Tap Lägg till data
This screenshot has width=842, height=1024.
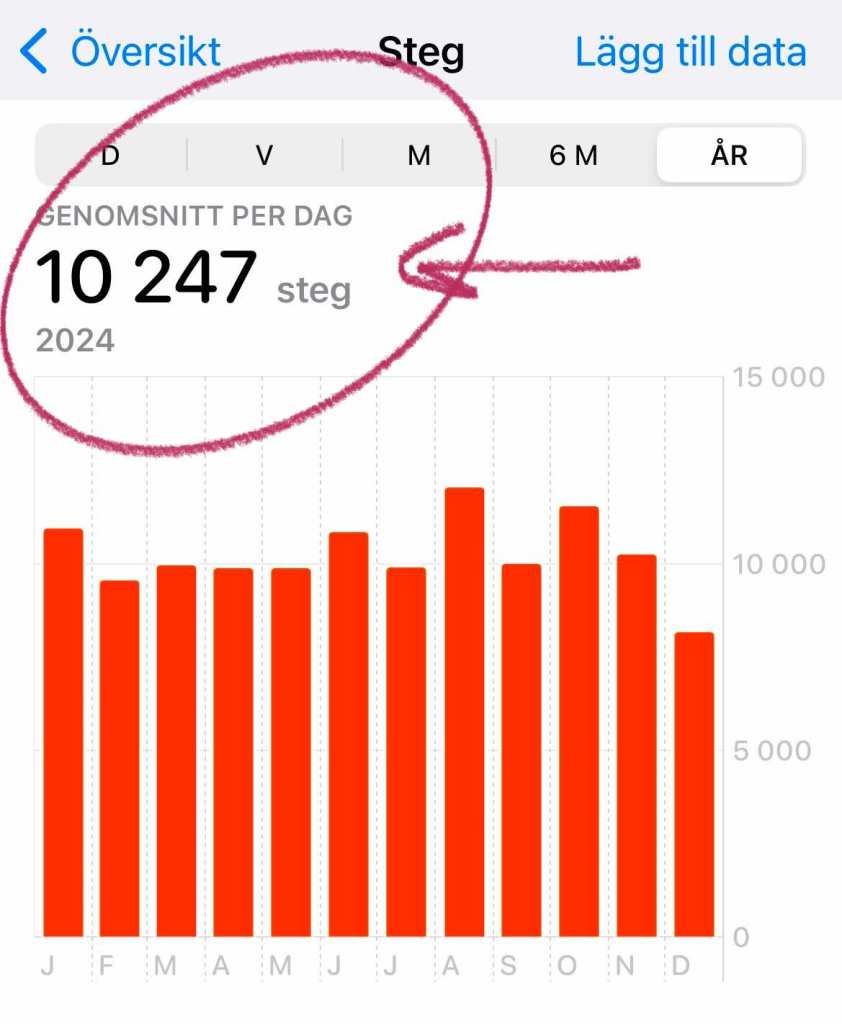[x=690, y=51]
